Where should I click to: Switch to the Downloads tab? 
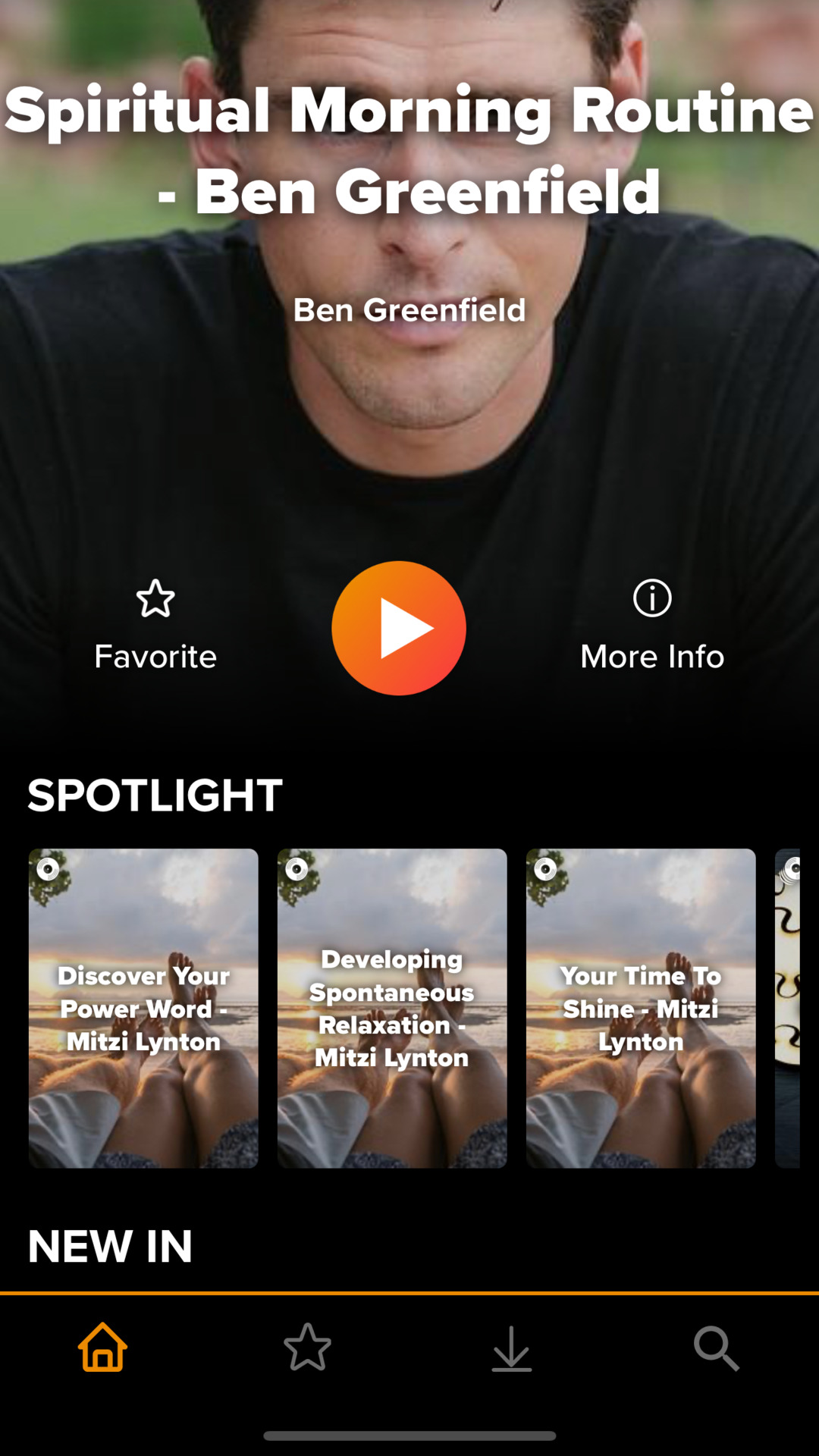pos(512,1348)
